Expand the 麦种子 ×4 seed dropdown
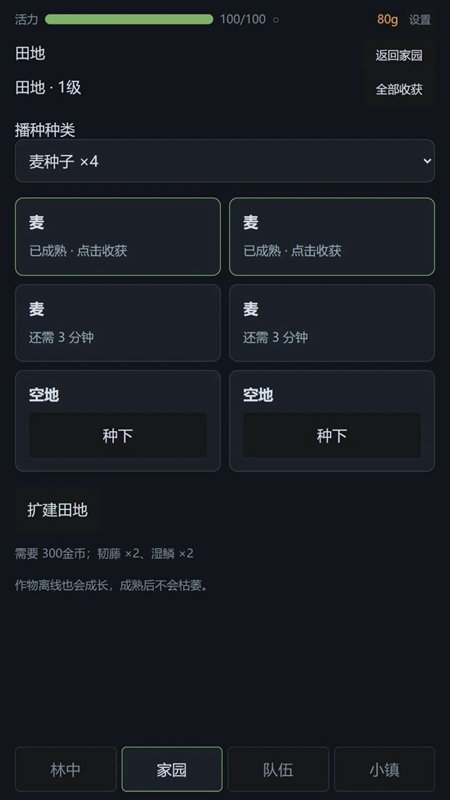The height and width of the screenshot is (800, 450). [x=224, y=161]
